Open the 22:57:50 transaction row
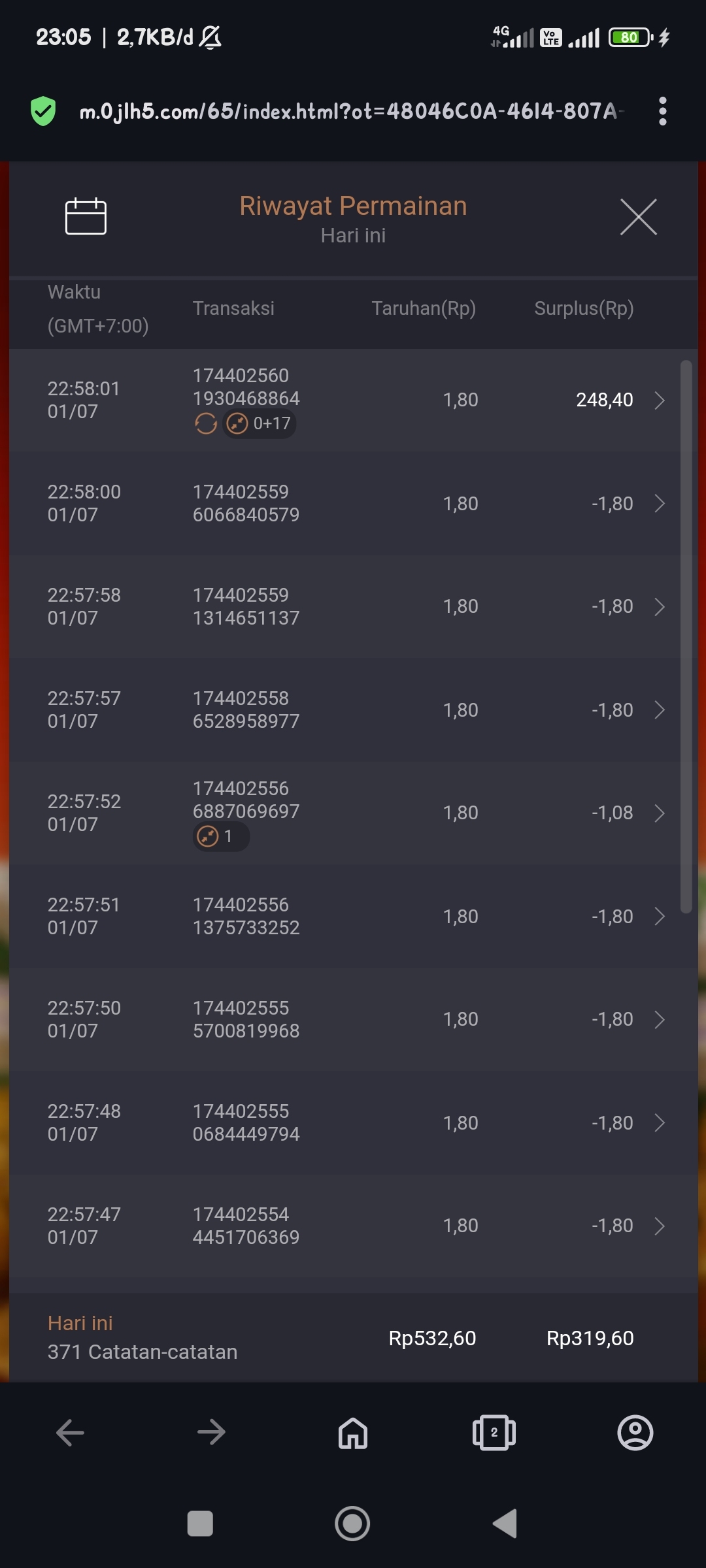Screen dimensions: 706x1568 [660, 1020]
